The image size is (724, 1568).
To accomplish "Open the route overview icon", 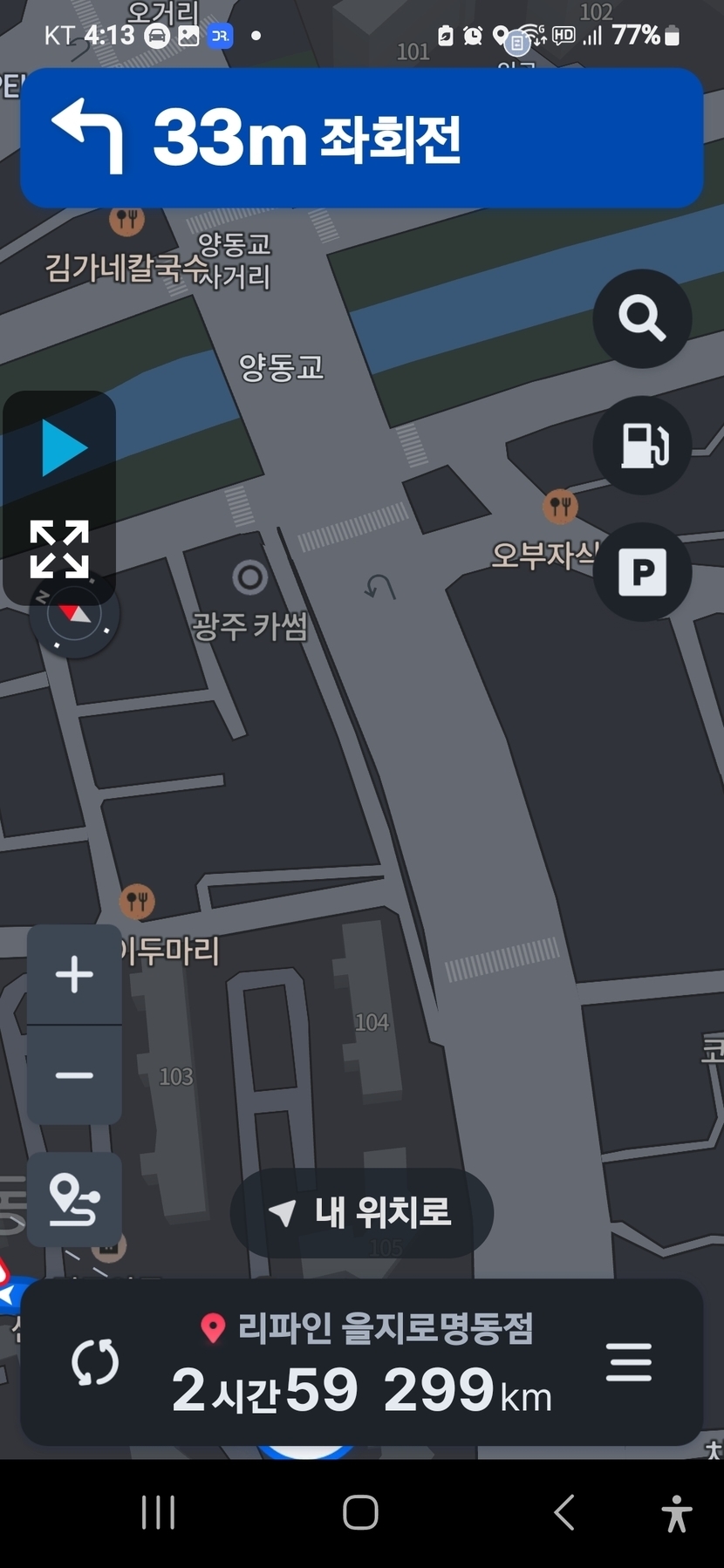I will (74, 1200).
